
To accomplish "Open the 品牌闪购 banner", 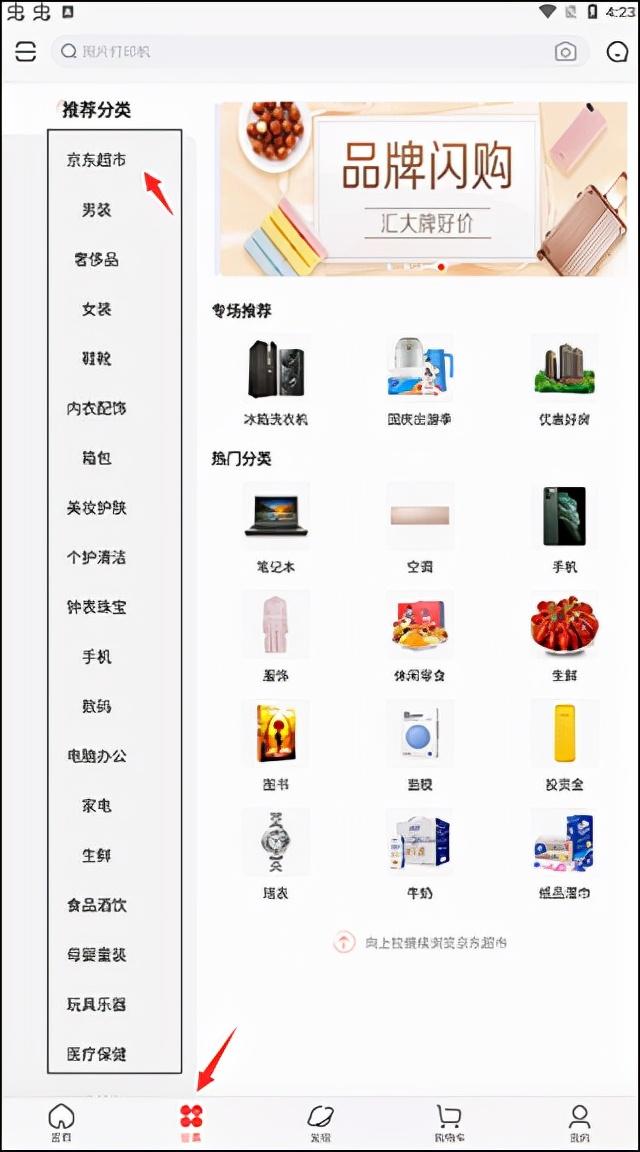I will (427, 188).
